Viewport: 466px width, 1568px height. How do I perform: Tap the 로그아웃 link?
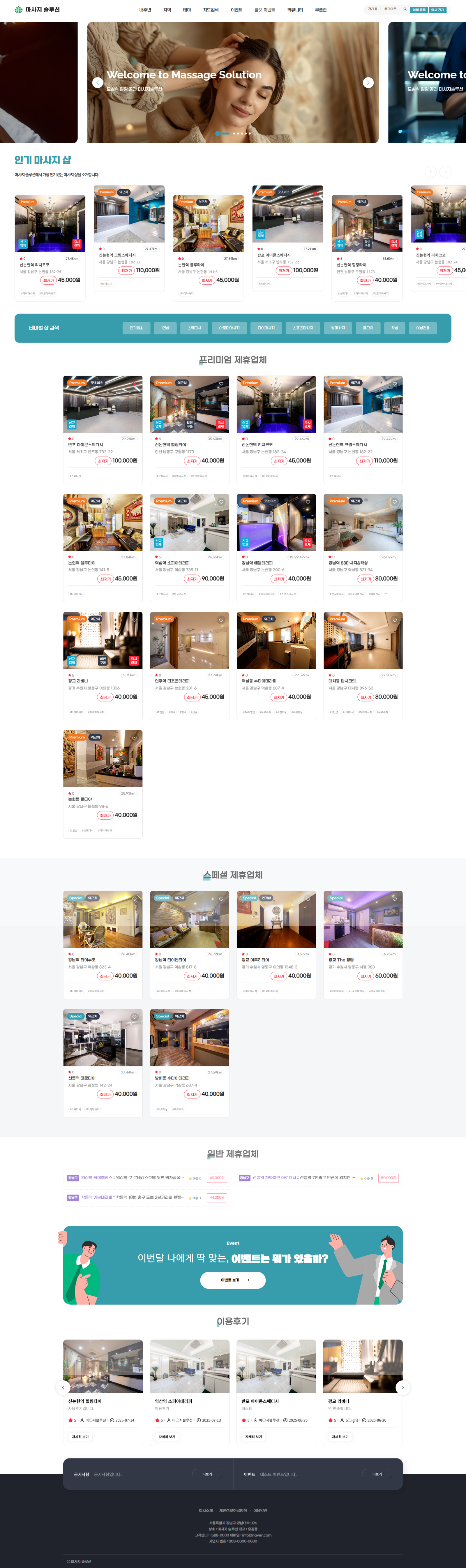390,9
